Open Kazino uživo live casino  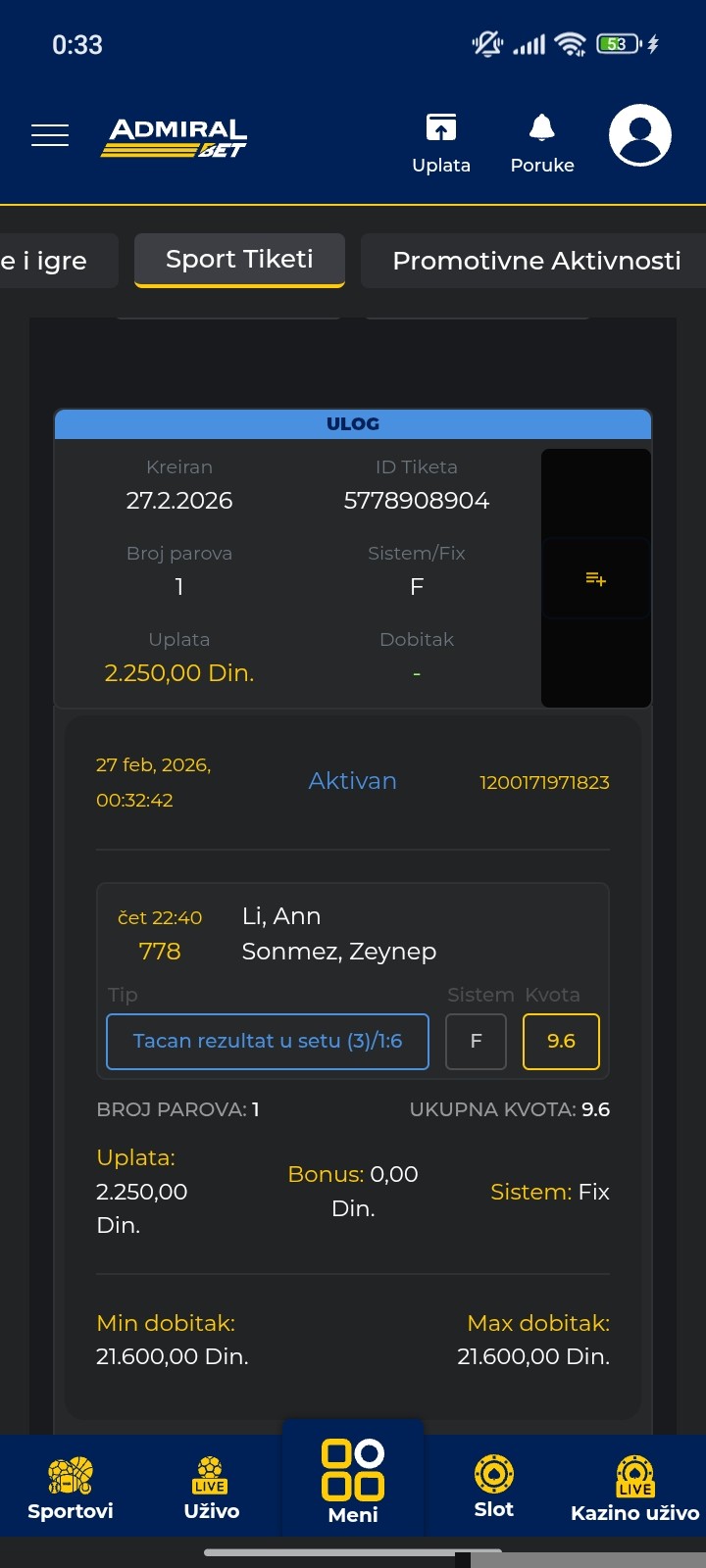click(x=634, y=1488)
